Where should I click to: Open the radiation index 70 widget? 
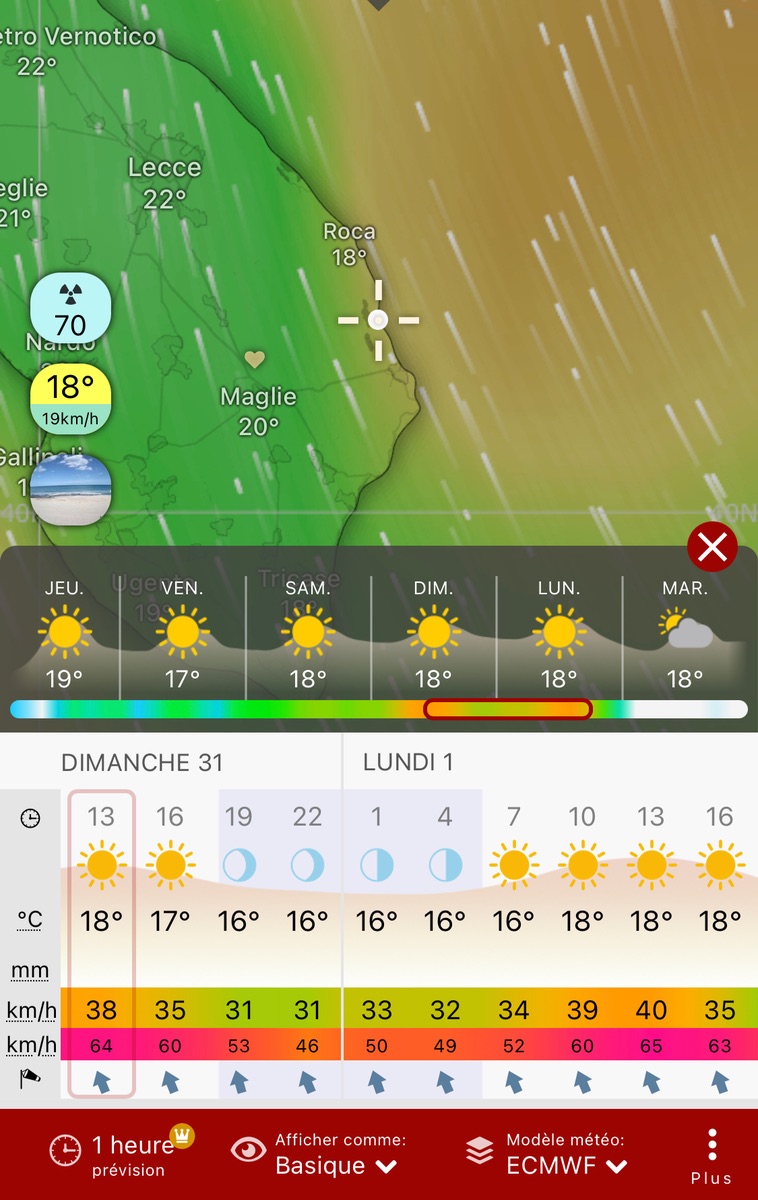coord(70,308)
